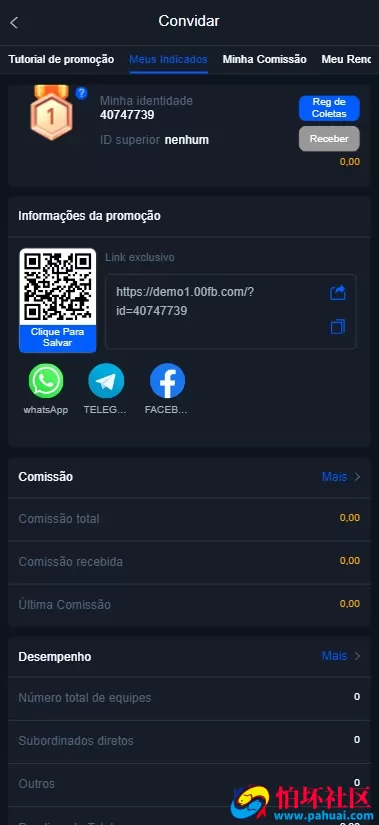Copy the exclusive link
The image size is (379, 825).
click(x=337, y=327)
